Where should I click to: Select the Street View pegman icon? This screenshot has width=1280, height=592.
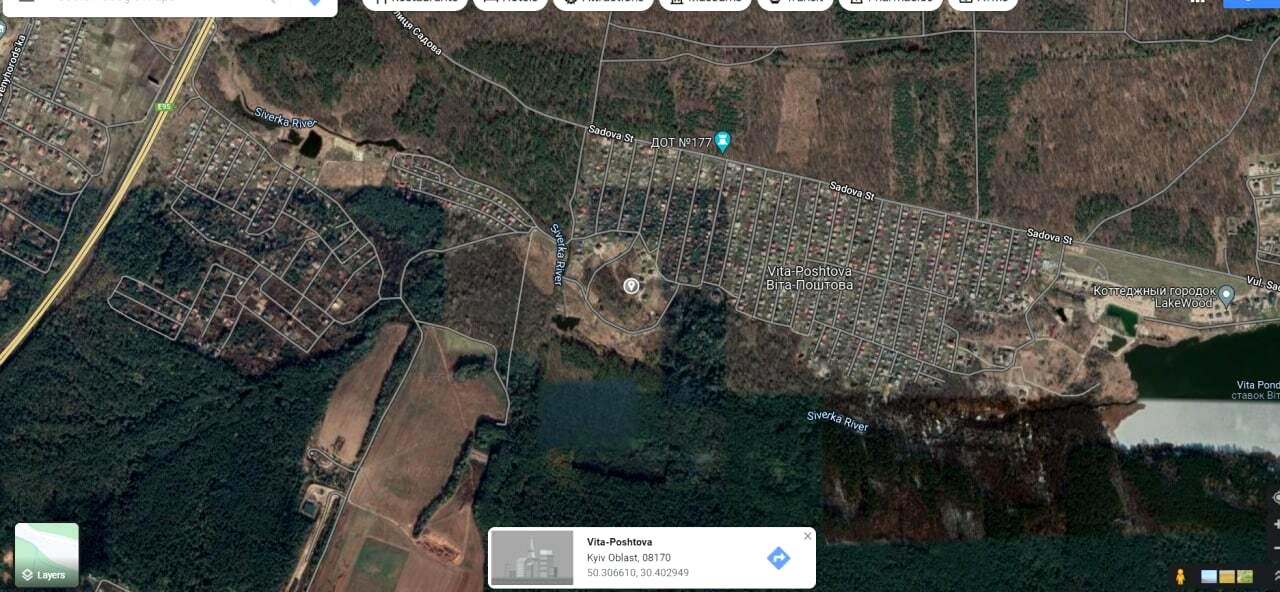click(1180, 576)
